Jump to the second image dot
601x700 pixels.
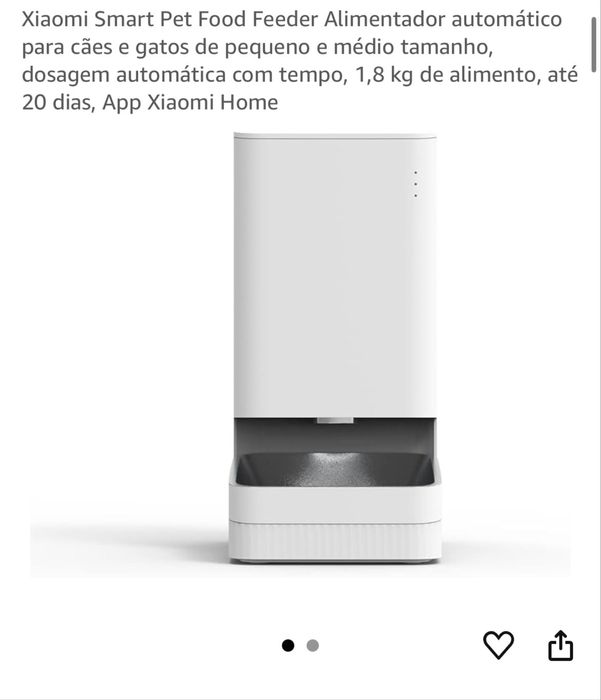click(313, 646)
